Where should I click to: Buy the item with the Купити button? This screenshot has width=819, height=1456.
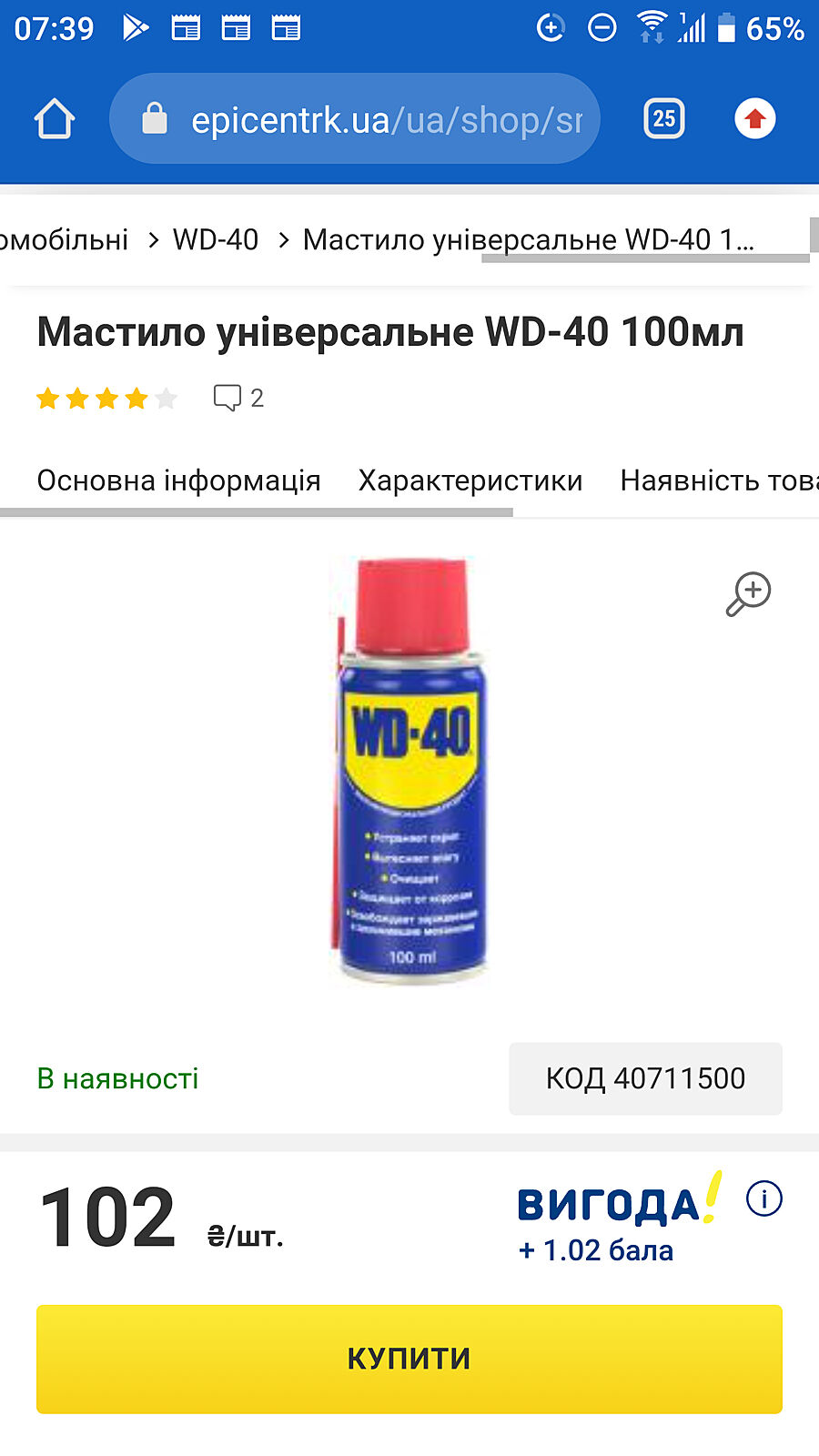click(x=409, y=1359)
